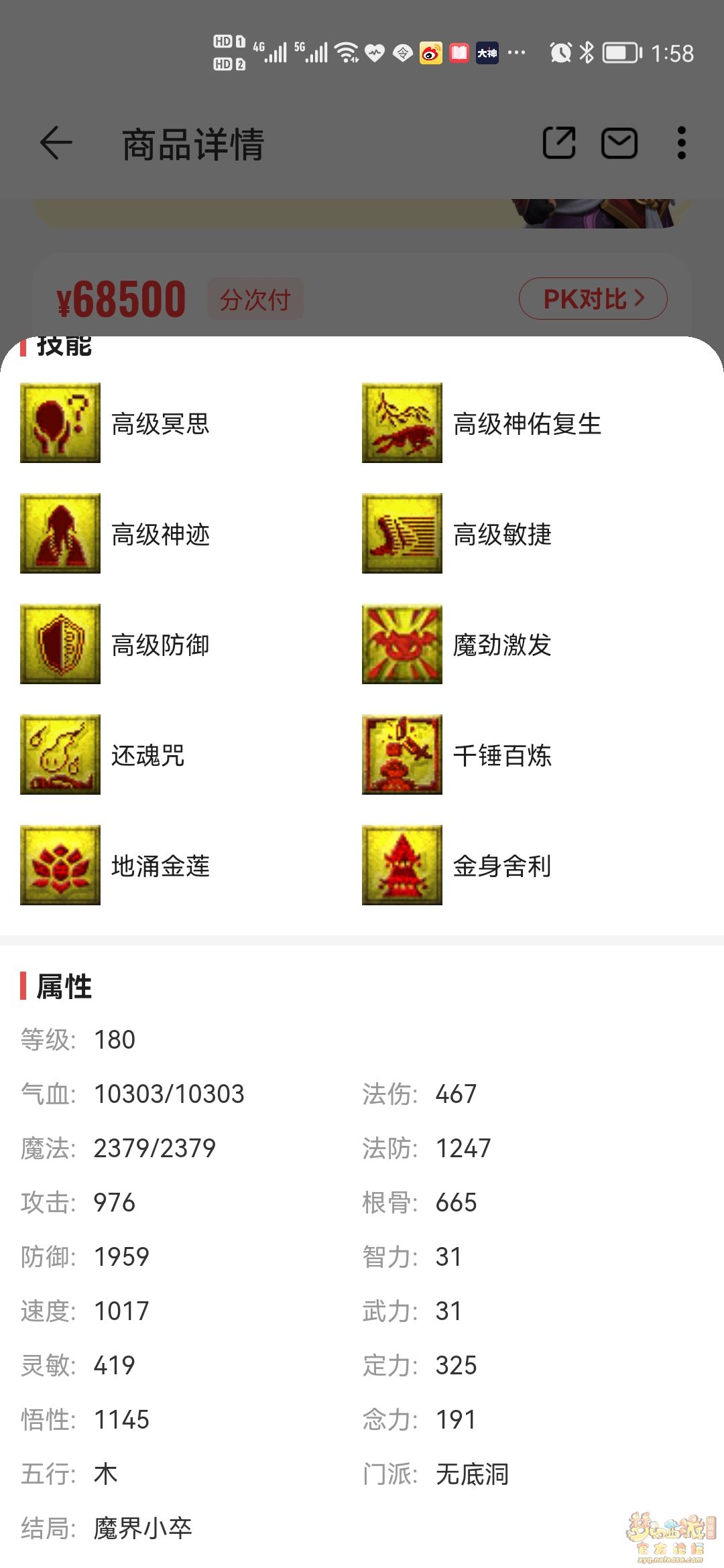The height and width of the screenshot is (1568, 724).
Task: Tap the 地涌金莲 skill
Action: pyautogui.click(x=60, y=865)
